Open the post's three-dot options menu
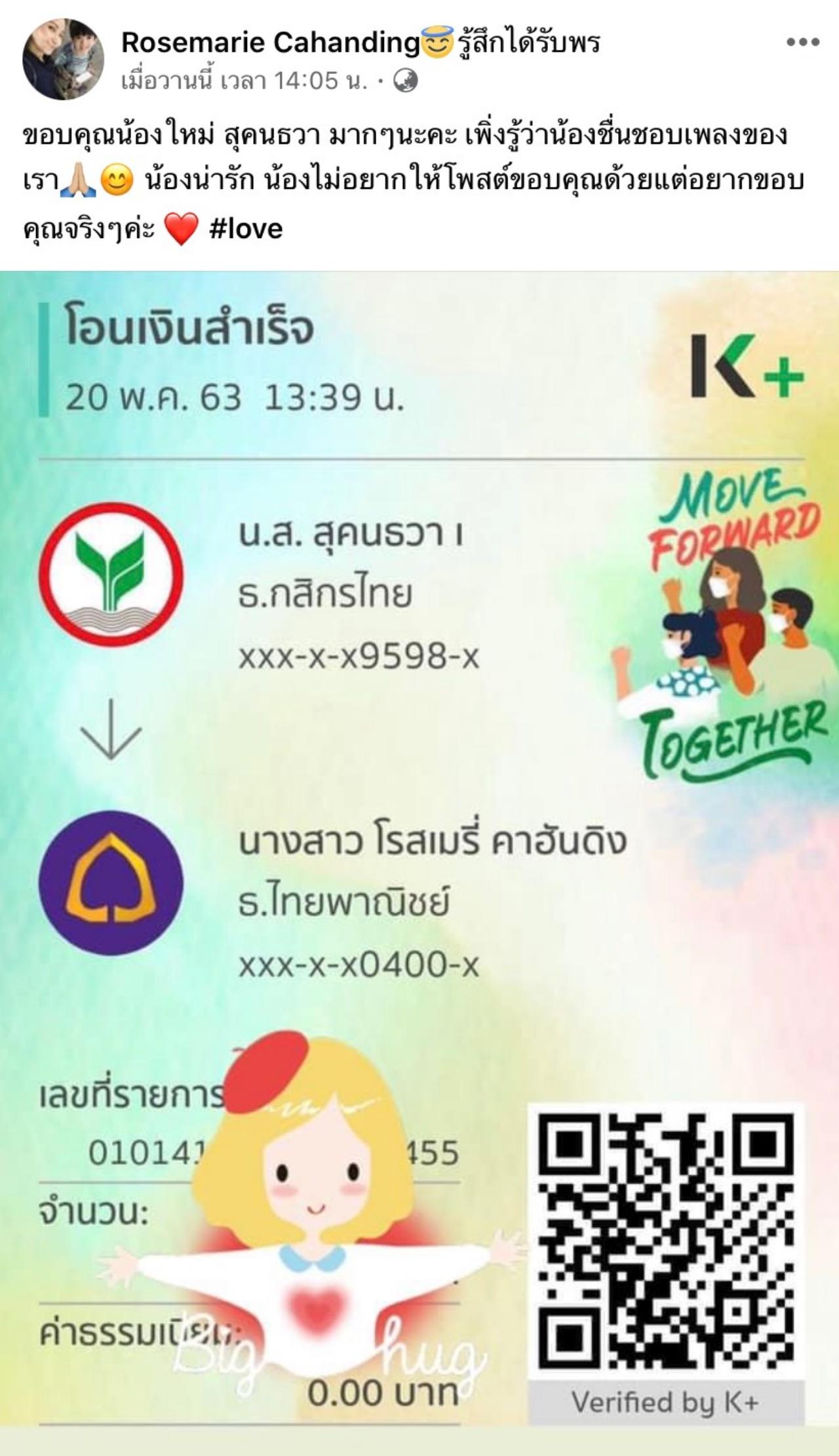 point(803,43)
